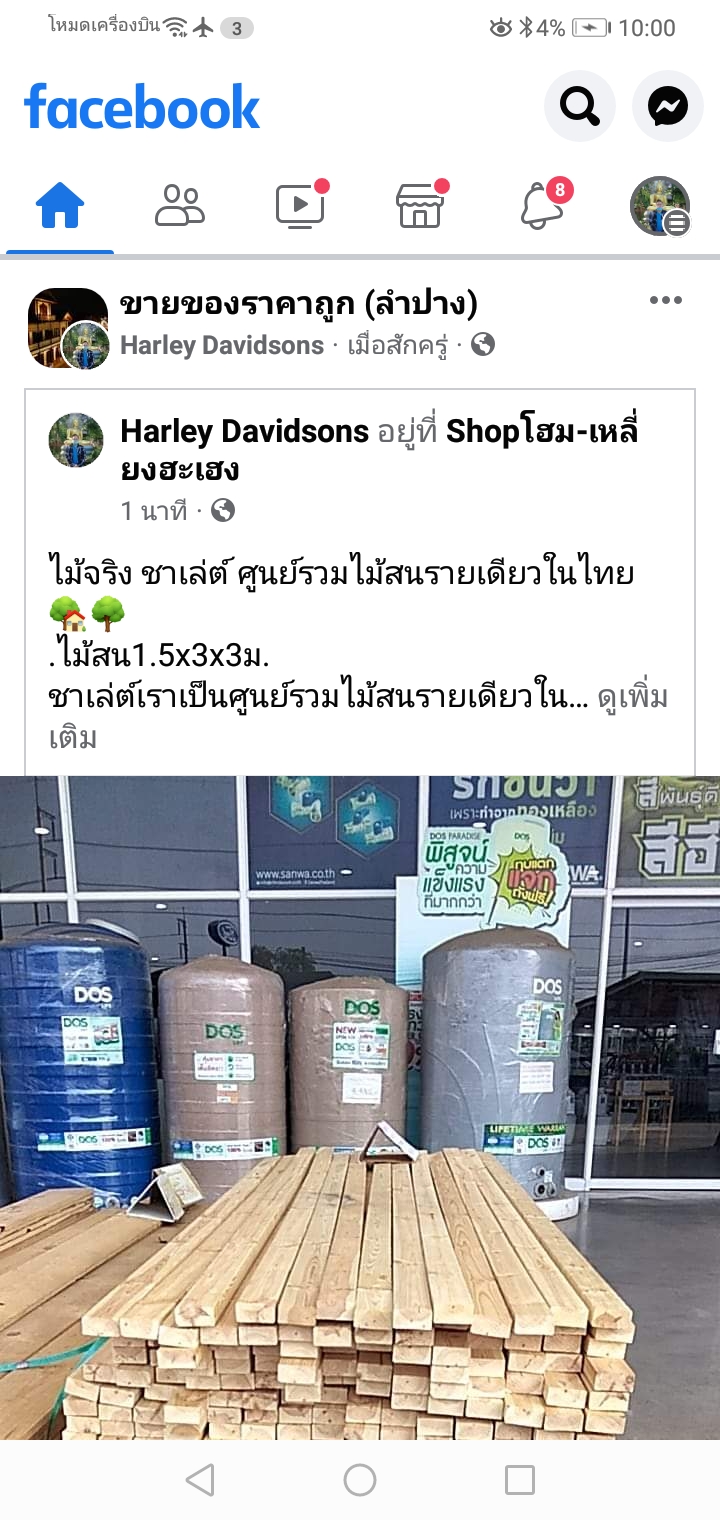Switch to the Home feed tab
This screenshot has width=720, height=1520.
(60, 207)
